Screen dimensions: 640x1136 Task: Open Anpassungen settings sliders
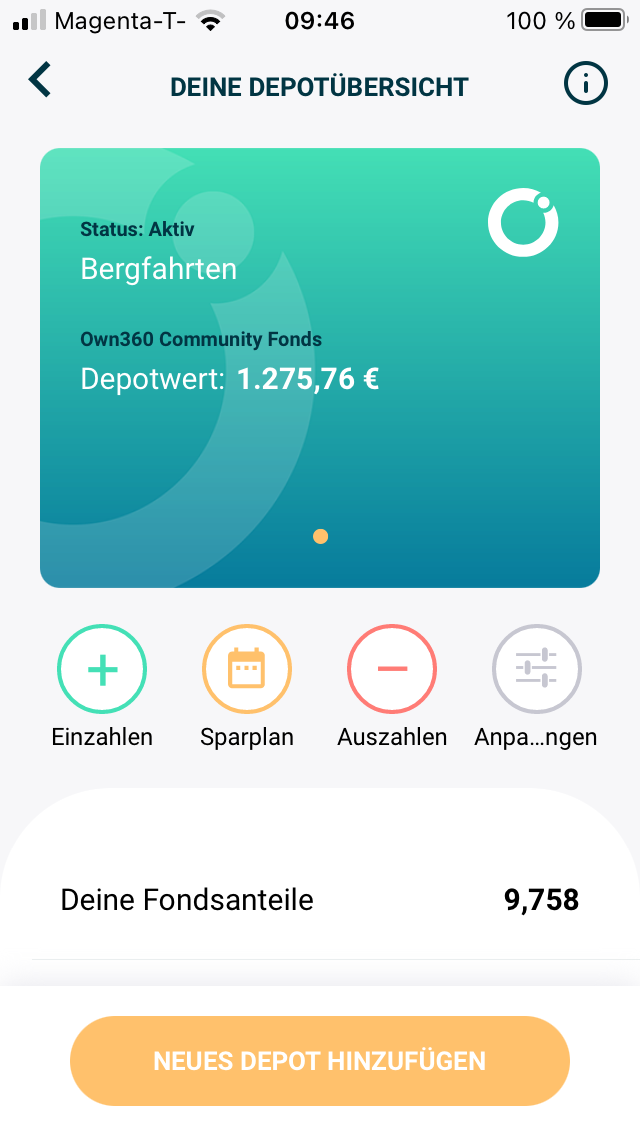(x=536, y=669)
